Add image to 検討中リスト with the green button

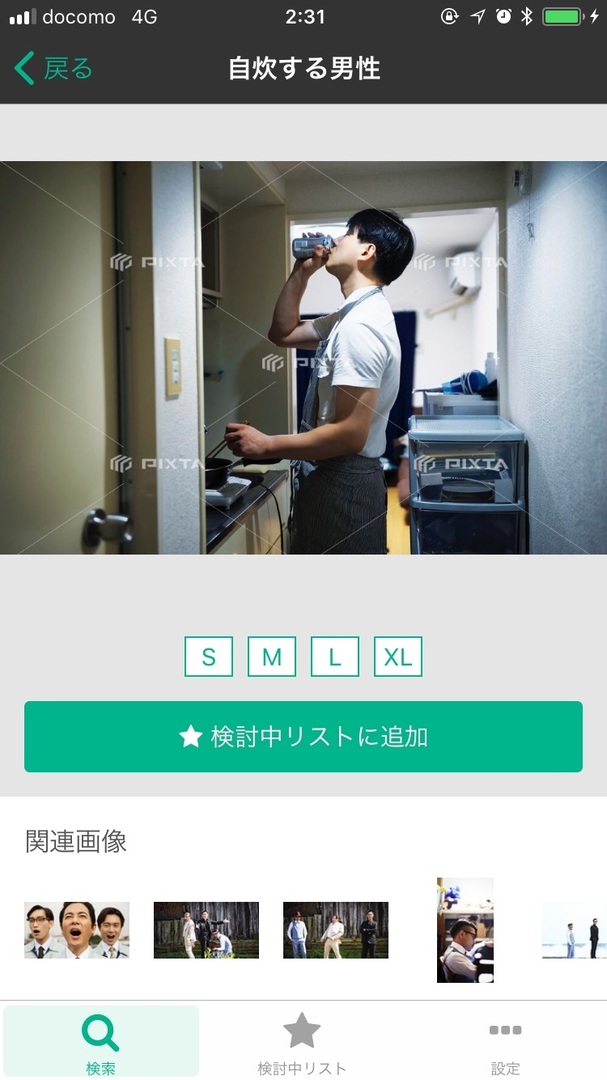tap(303, 736)
